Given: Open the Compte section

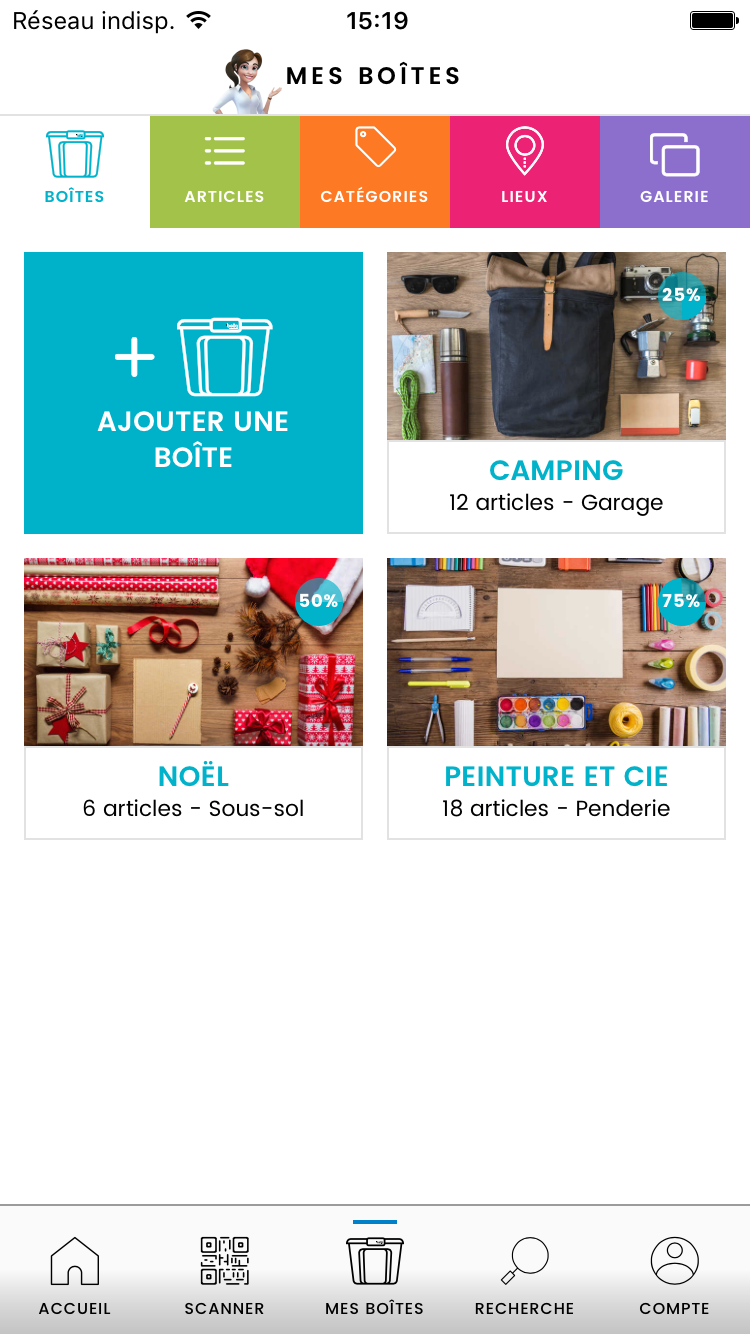Looking at the screenshot, I should 674,1274.
